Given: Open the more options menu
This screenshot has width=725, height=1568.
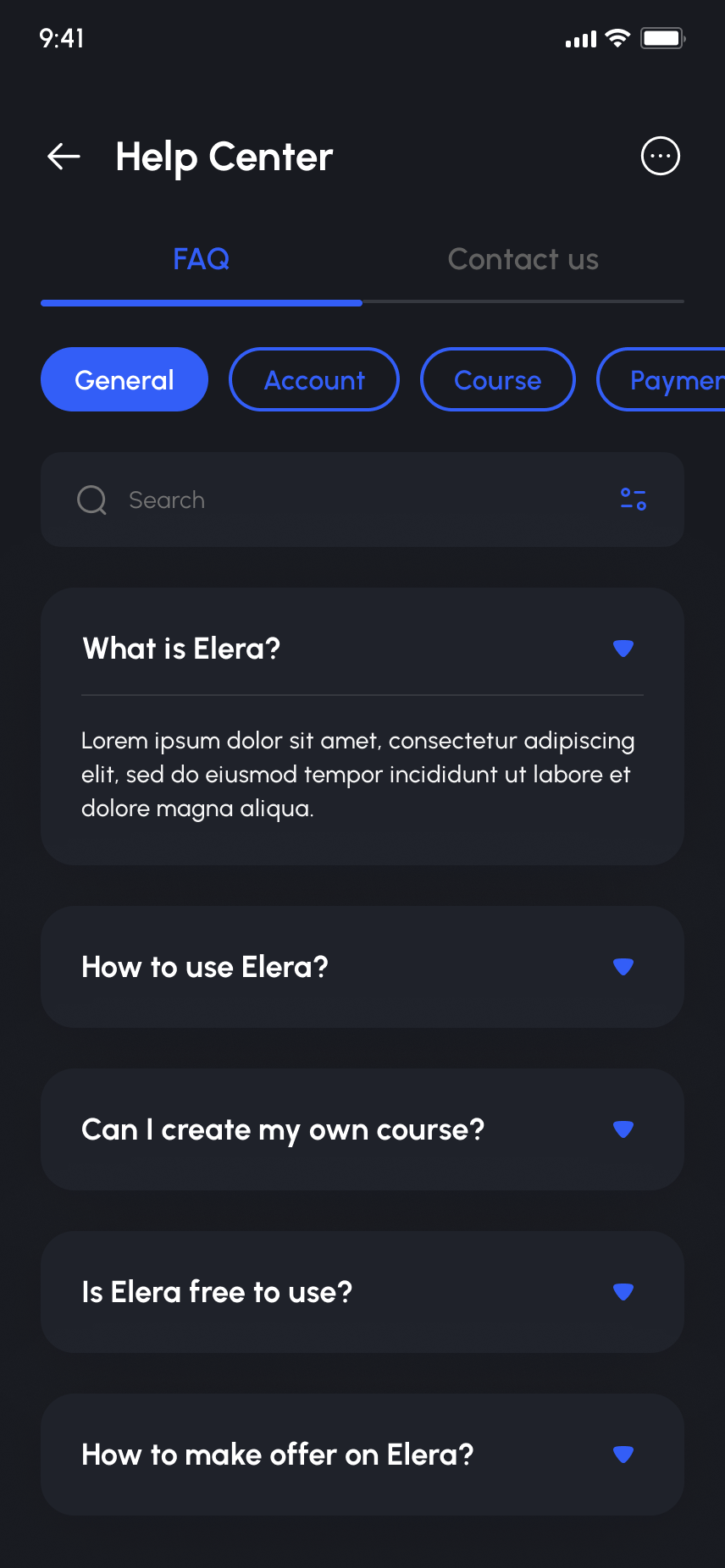Looking at the screenshot, I should [x=660, y=157].
